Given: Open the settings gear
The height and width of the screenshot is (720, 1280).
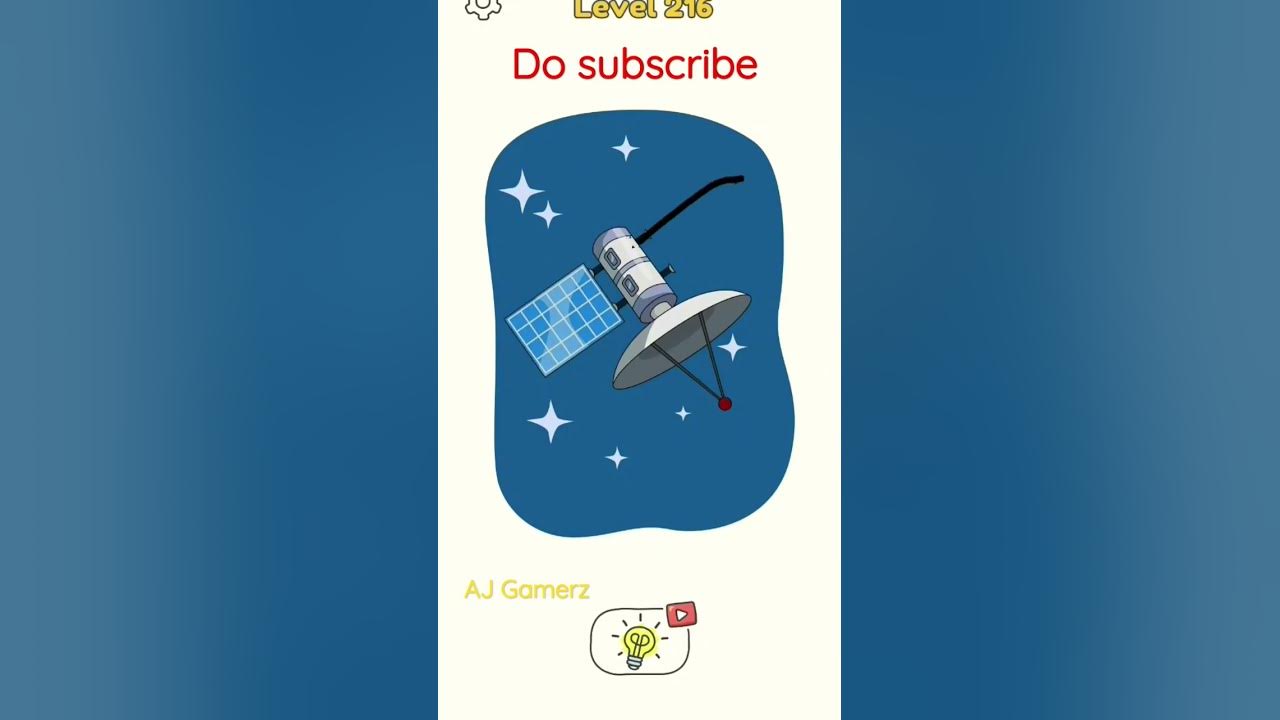Looking at the screenshot, I should pyautogui.click(x=483, y=8).
